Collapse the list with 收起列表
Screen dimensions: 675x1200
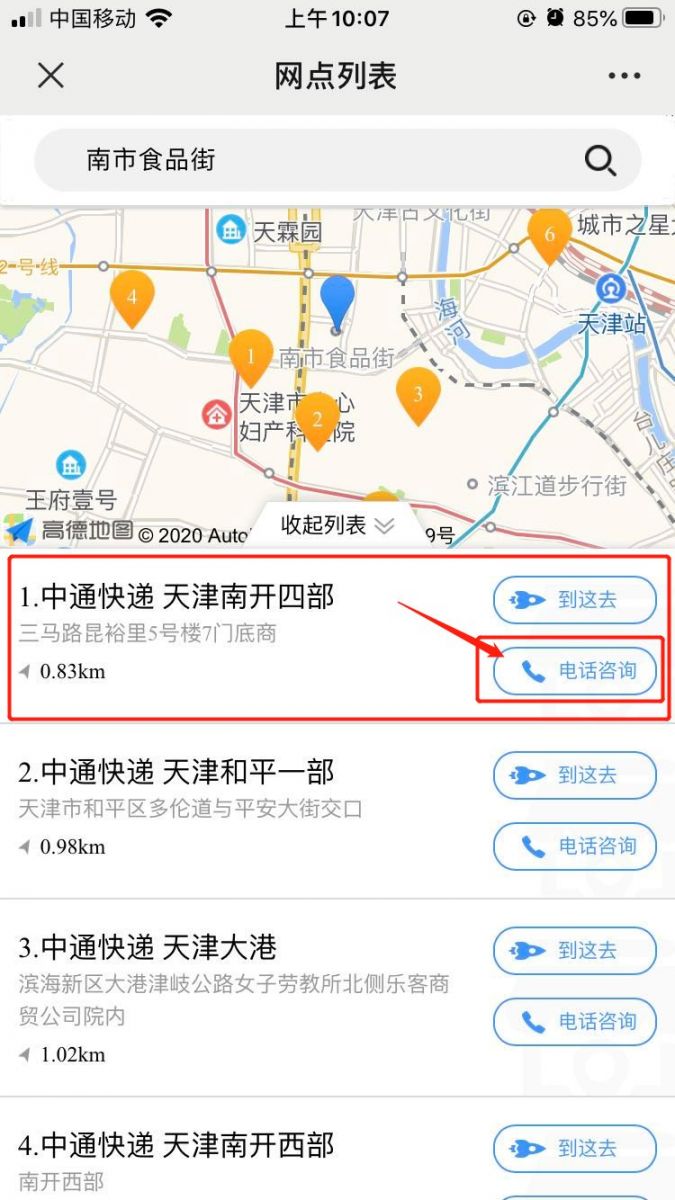coord(337,525)
